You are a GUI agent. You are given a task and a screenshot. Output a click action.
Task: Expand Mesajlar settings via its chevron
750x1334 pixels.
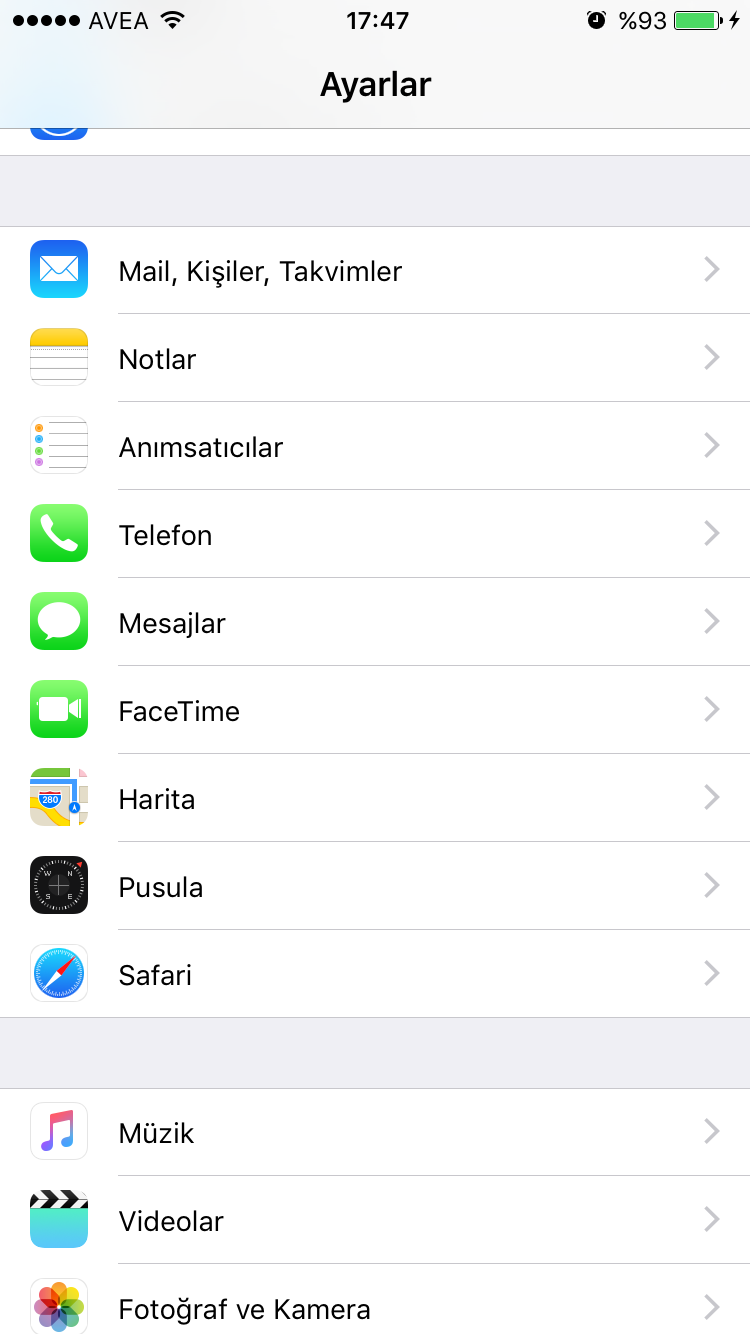tap(711, 621)
